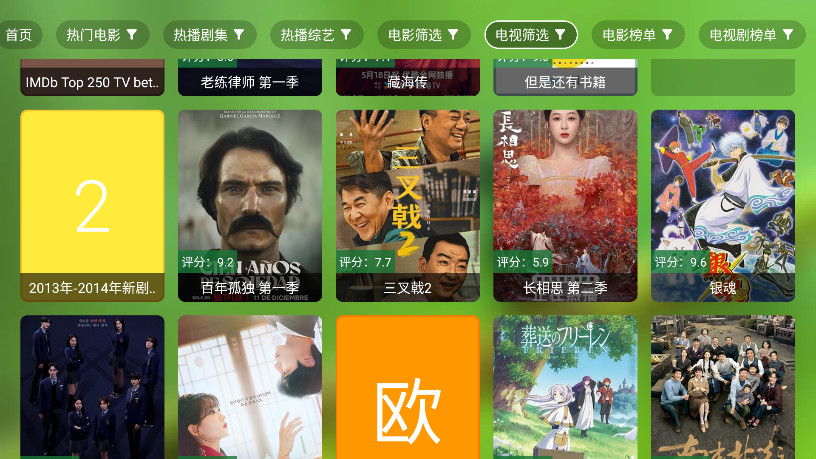816x459 pixels.
Task: Open the orange 欧 category tile
Action: [408, 390]
